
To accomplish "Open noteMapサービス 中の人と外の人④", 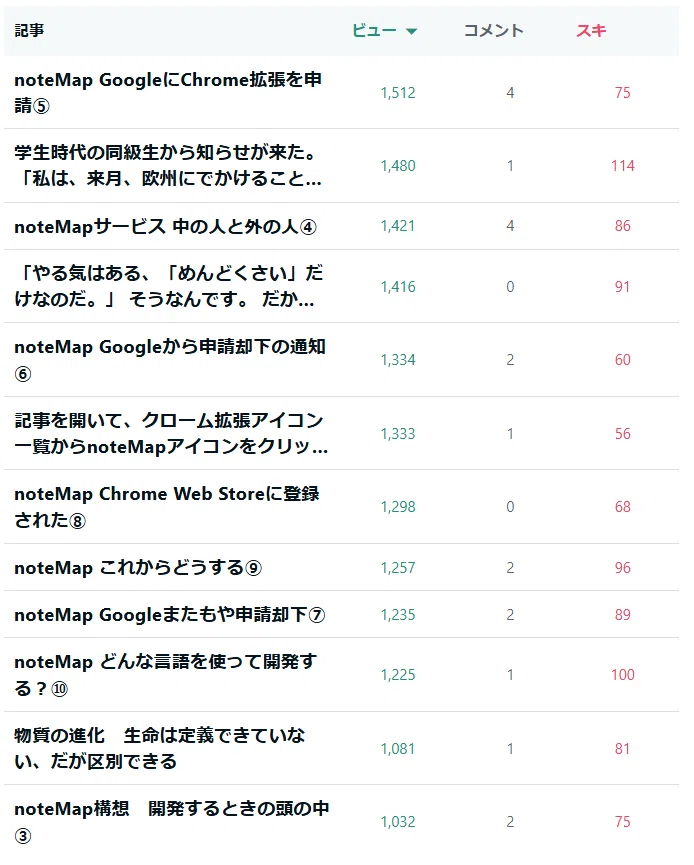I will (x=166, y=226).
